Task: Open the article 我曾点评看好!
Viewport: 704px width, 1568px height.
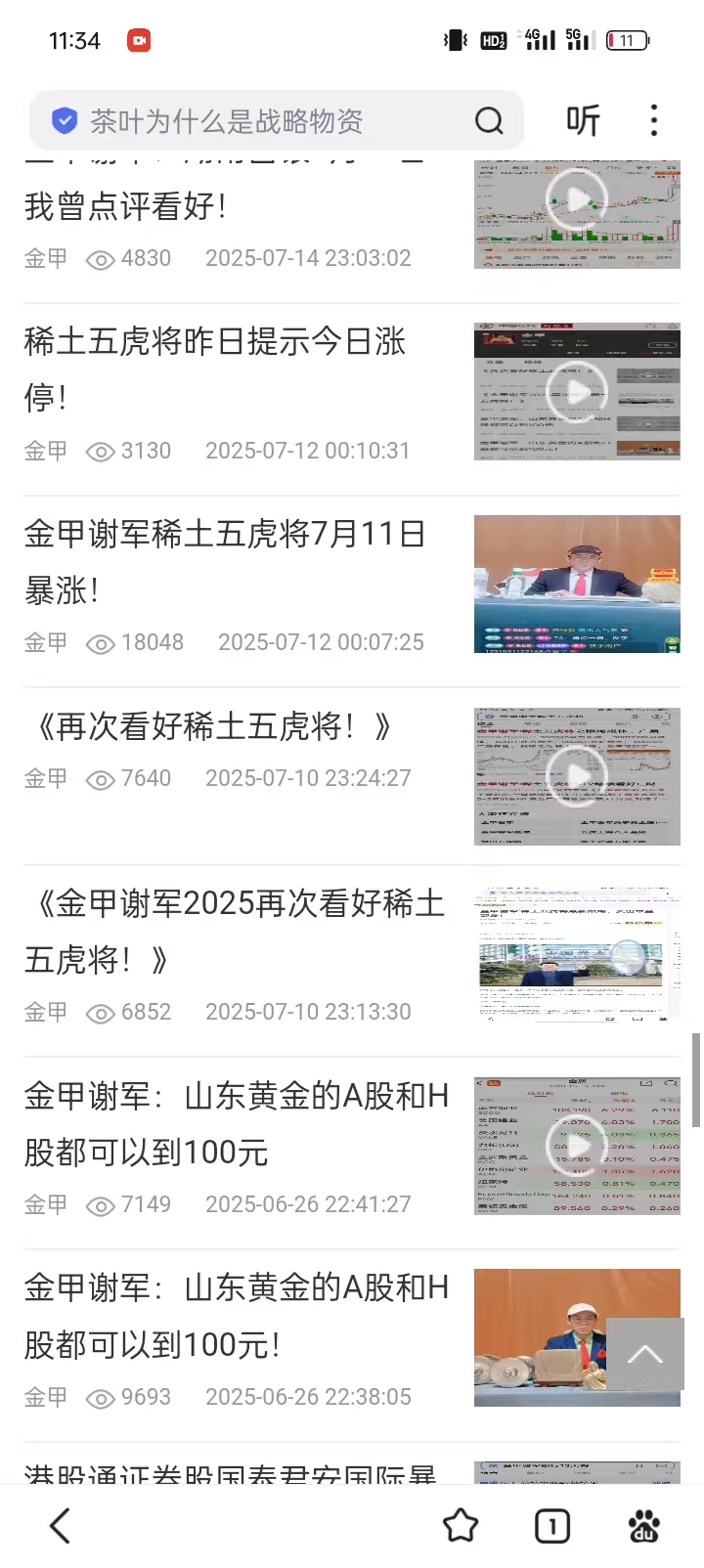Action: pyautogui.click(x=127, y=206)
